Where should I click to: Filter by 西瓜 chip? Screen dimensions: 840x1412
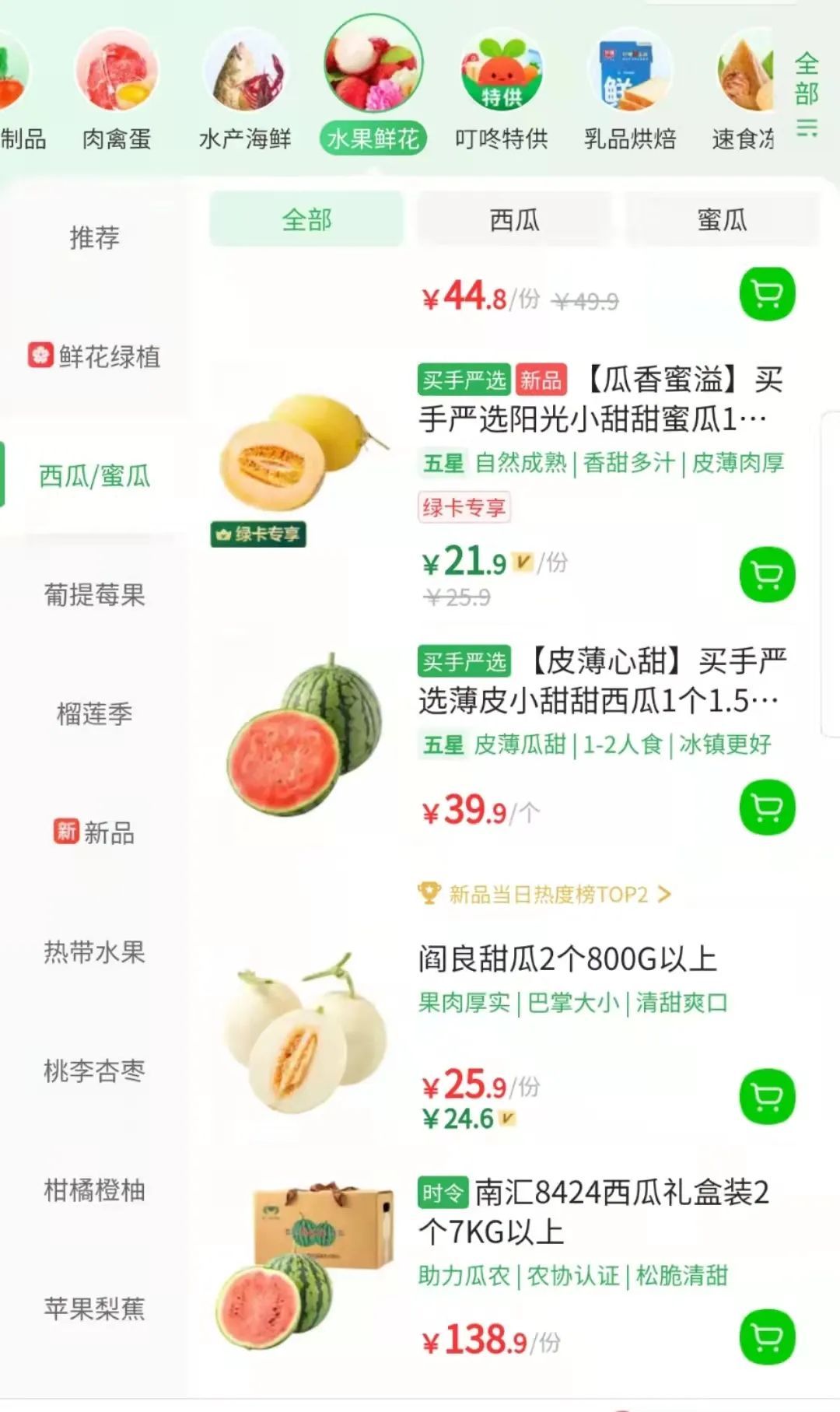pos(514,220)
